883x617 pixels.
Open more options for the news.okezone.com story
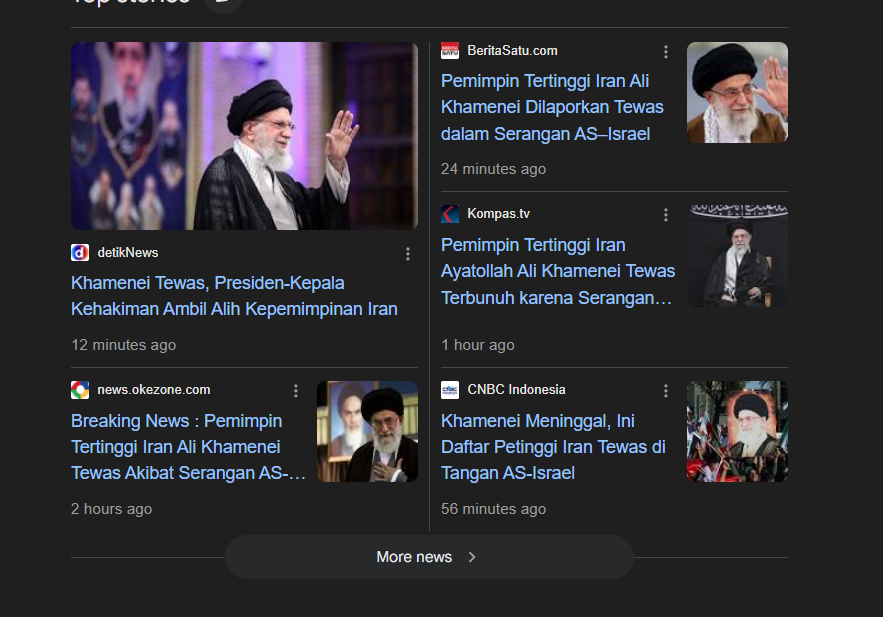click(296, 391)
